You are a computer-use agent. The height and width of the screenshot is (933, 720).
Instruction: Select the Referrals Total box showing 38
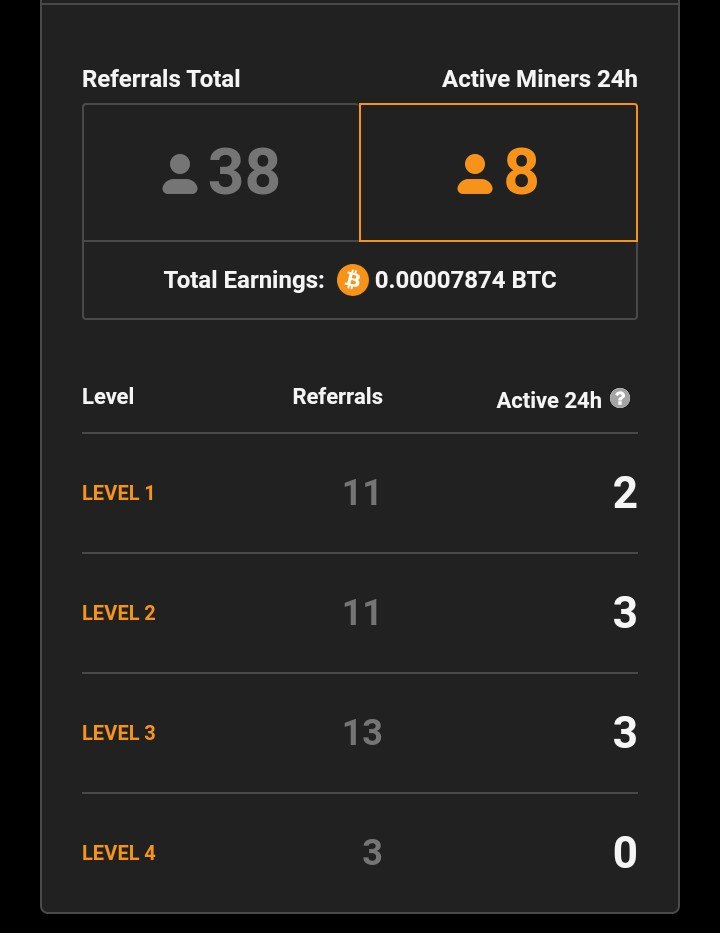click(x=221, y=172)
